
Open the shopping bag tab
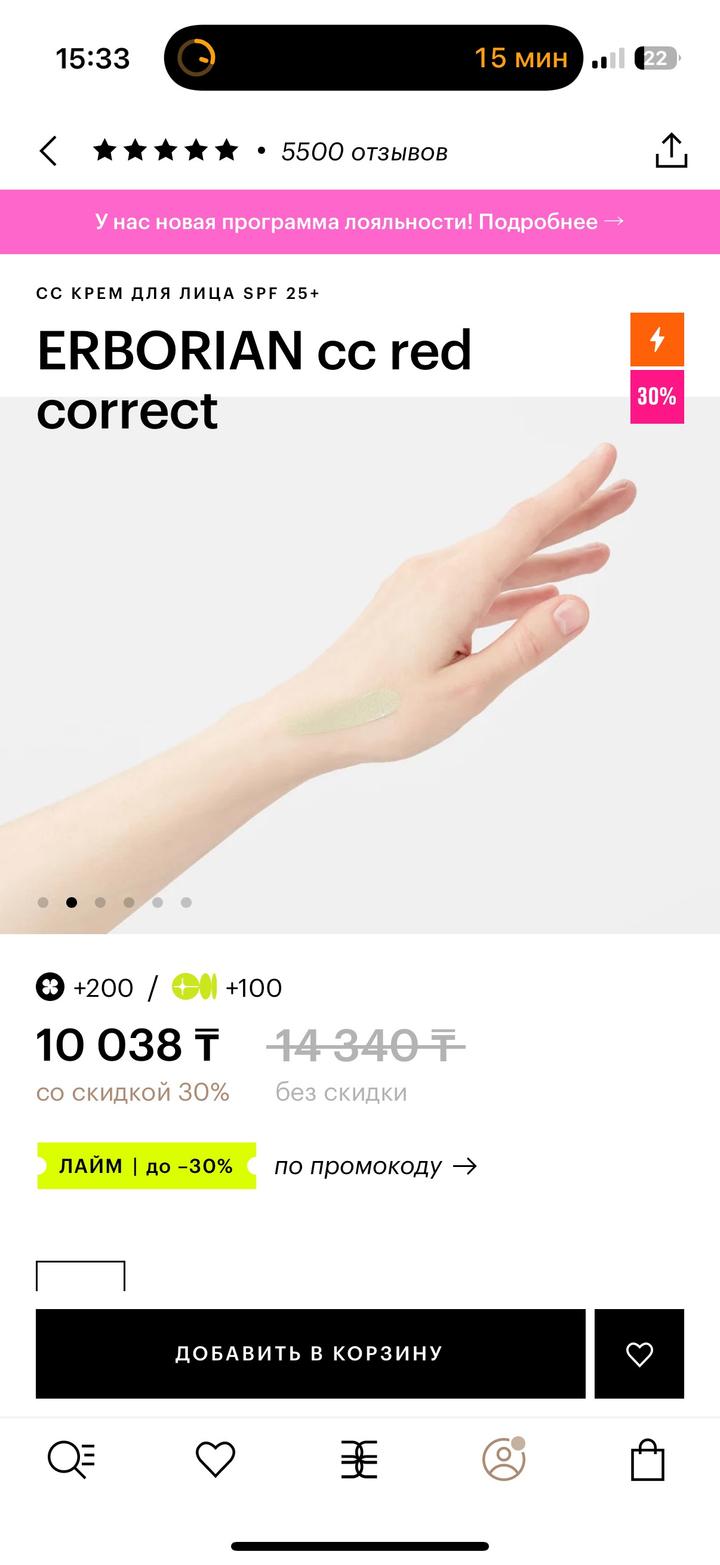[x=647, y=1460]
